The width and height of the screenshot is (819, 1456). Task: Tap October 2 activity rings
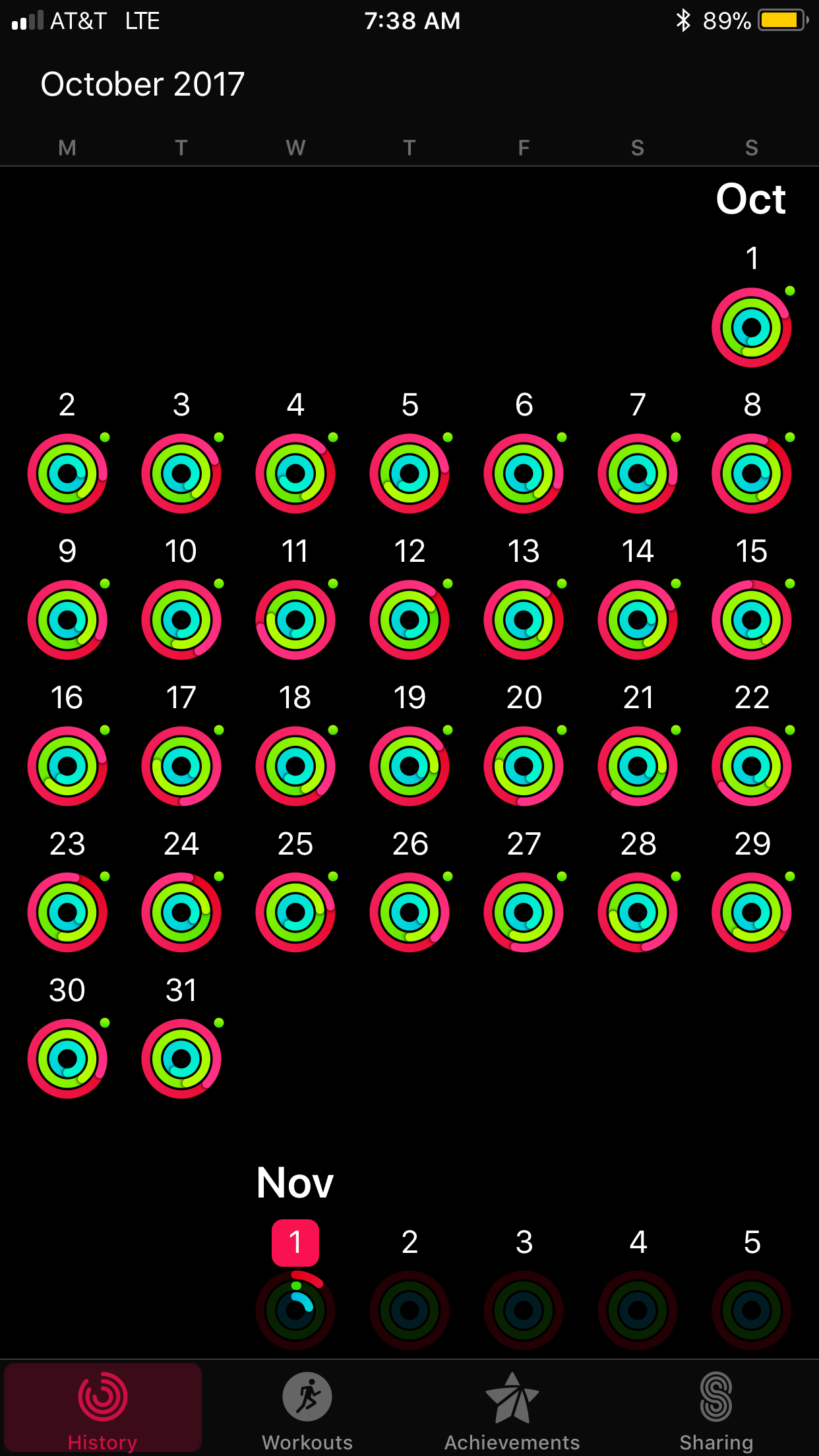coord(67,473)
